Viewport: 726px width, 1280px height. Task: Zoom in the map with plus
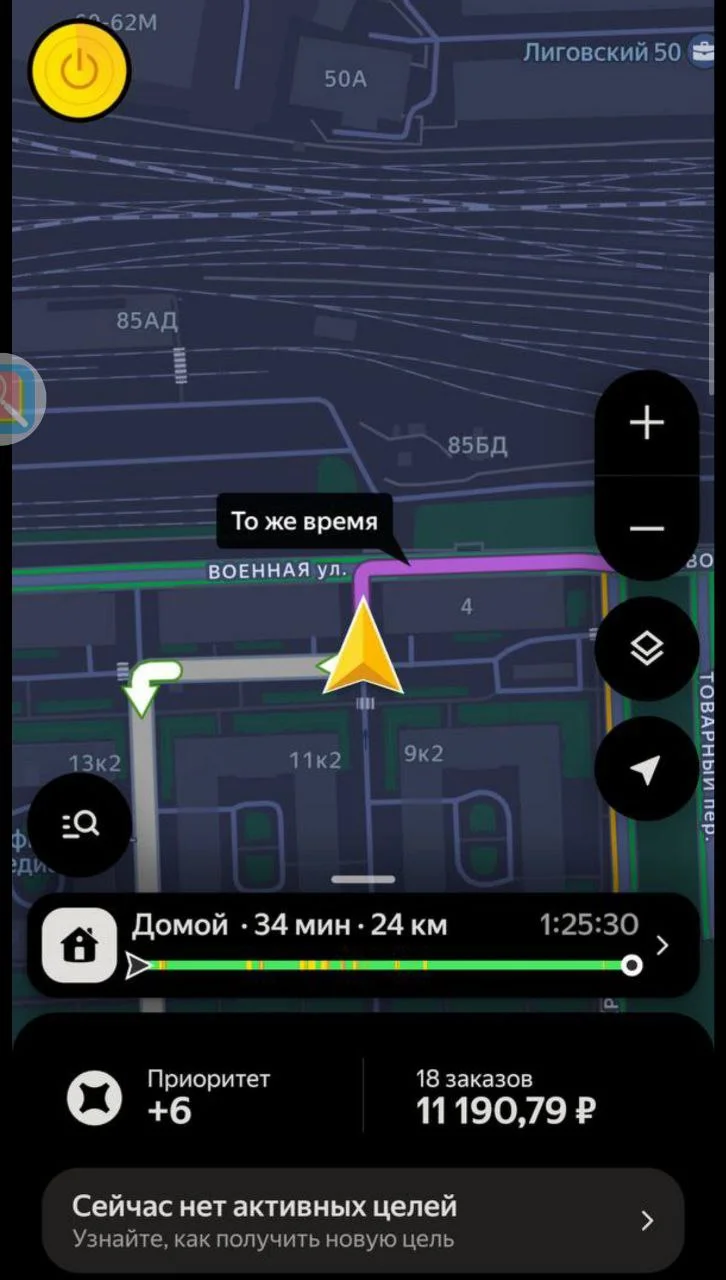point(646,423)
